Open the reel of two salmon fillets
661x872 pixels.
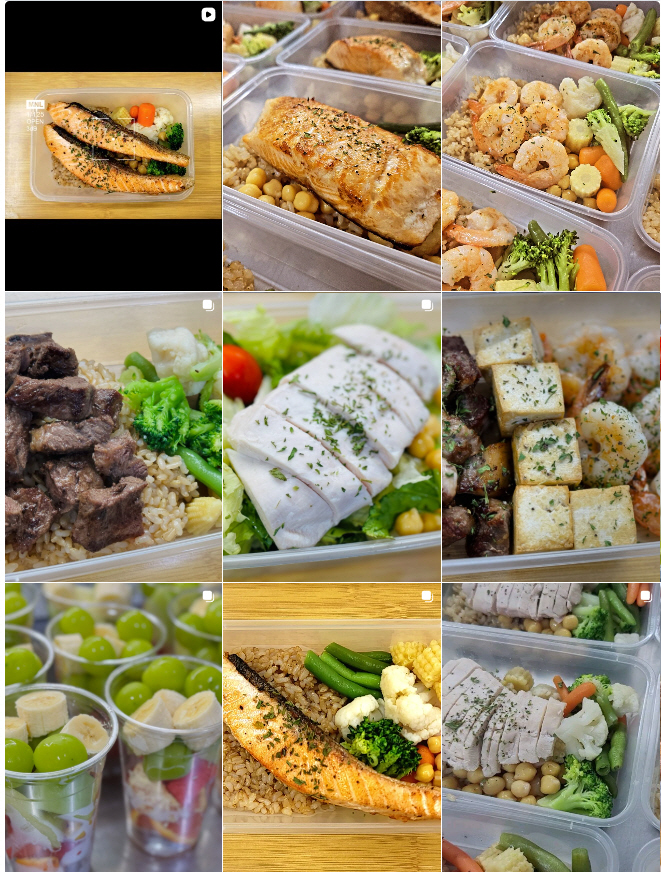[113, 146]
